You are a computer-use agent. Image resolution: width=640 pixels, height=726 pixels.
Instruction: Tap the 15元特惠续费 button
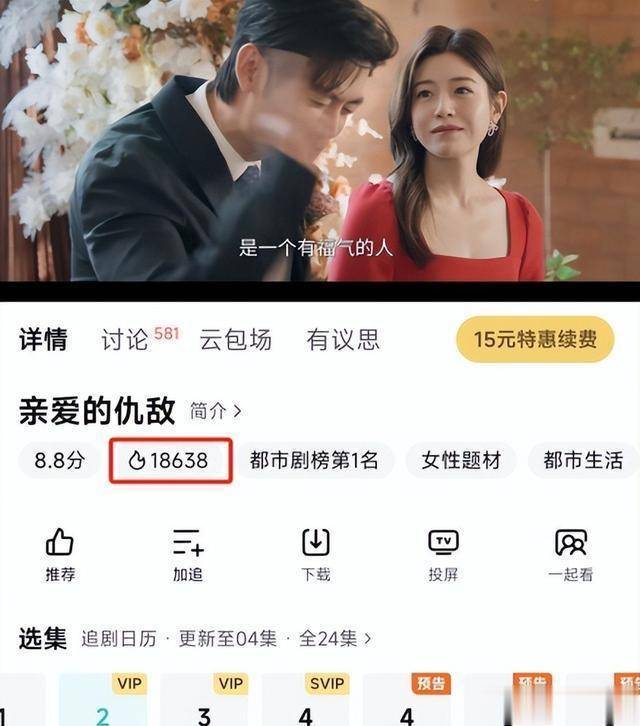point(535,340)
